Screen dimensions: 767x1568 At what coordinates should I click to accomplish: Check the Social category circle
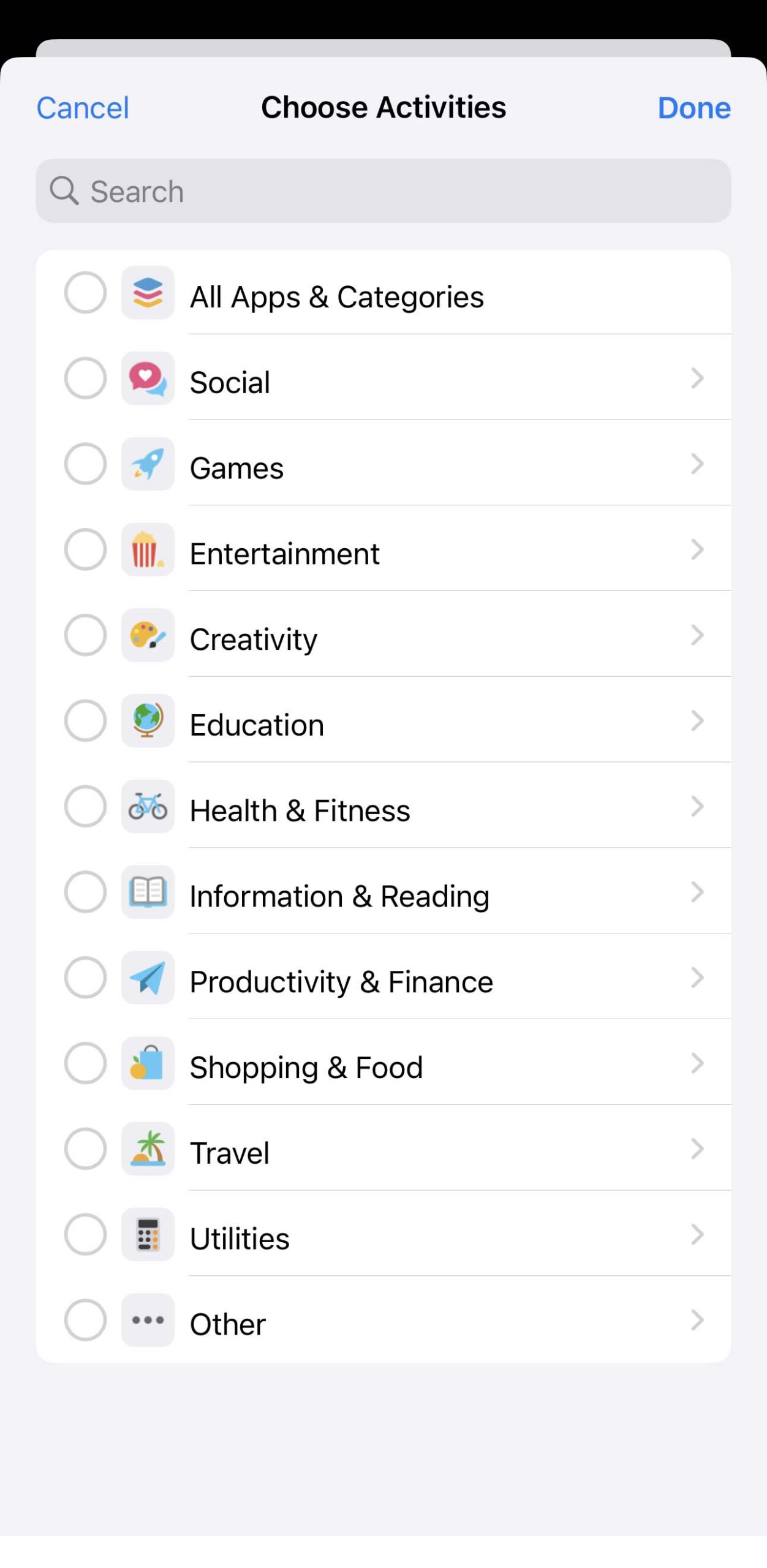pos(85,379)
